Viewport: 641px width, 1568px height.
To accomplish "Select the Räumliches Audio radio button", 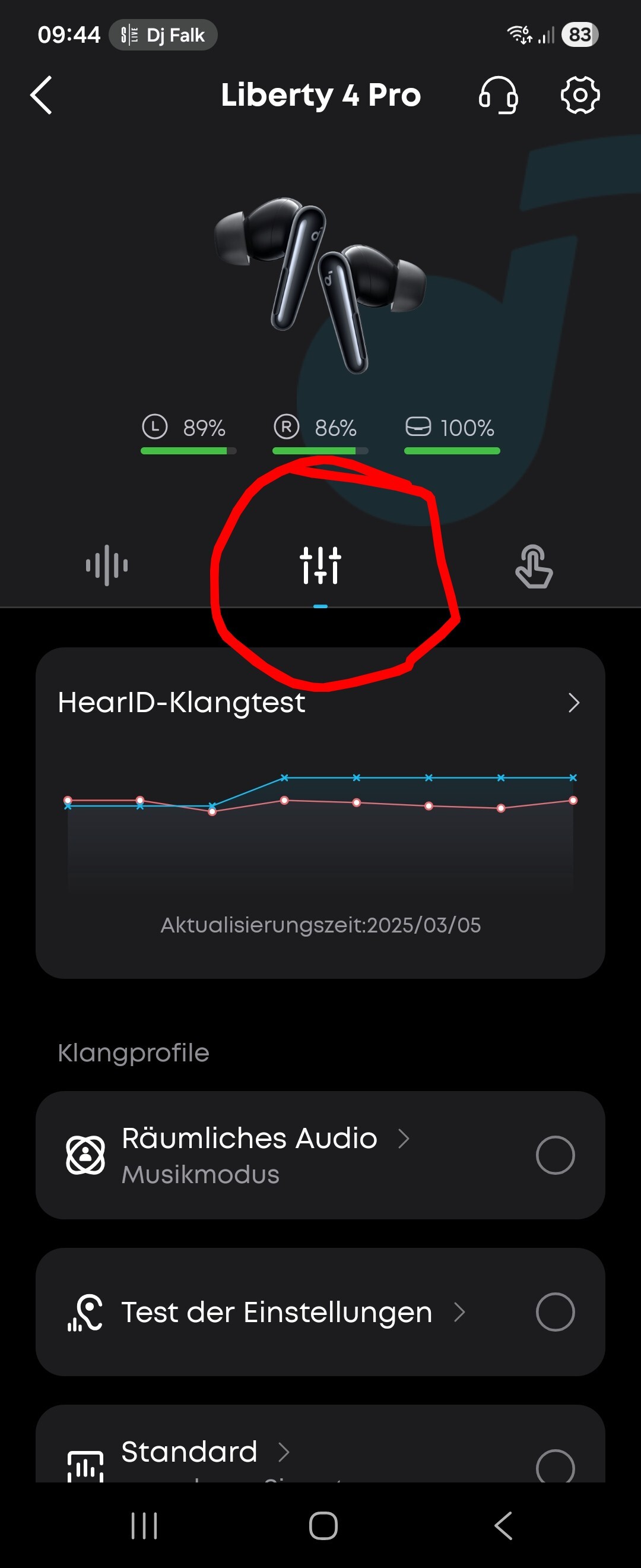I will (554, 1155).
